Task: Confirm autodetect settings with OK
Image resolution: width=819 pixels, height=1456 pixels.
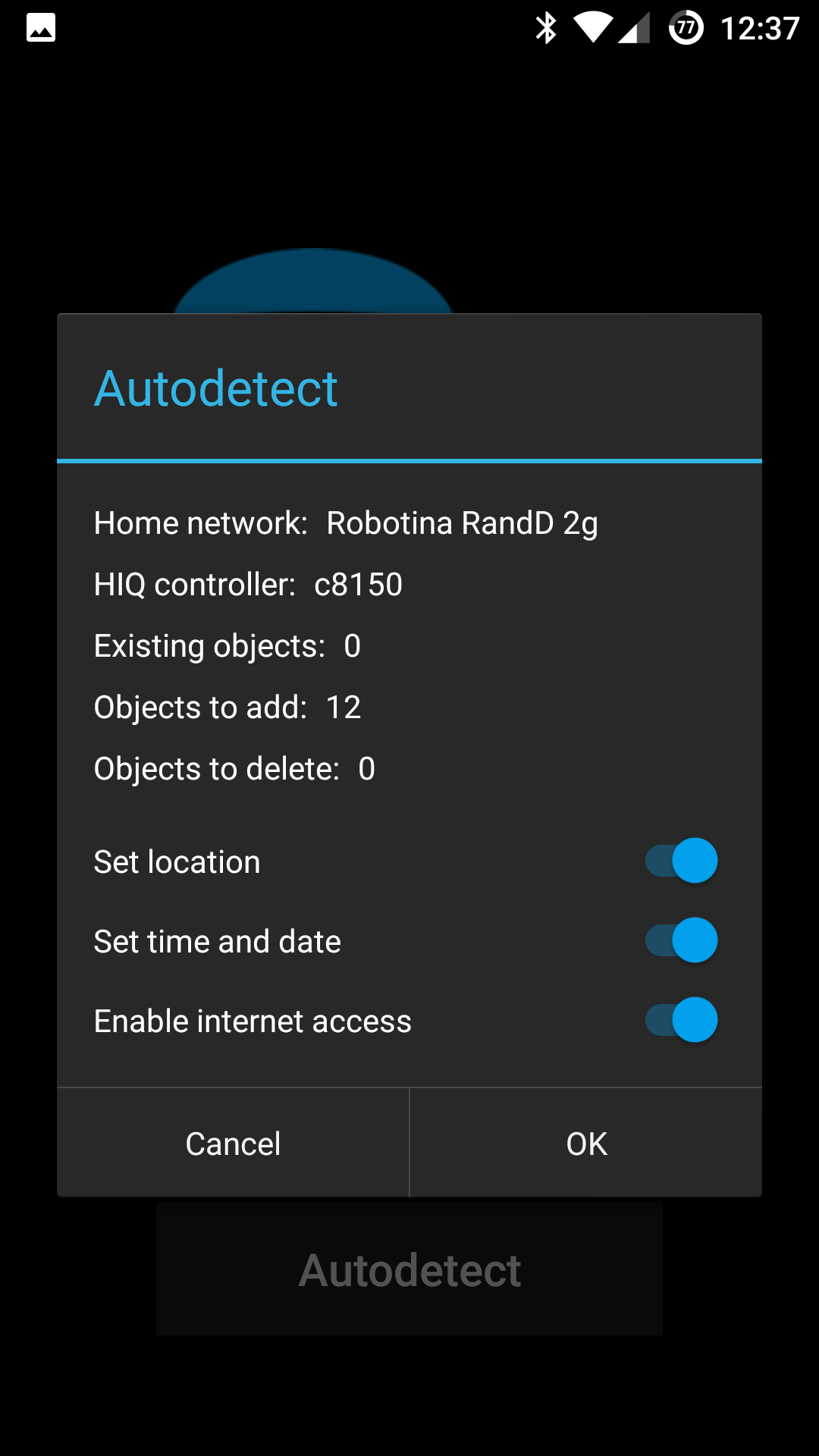Action: point(586,1144)
